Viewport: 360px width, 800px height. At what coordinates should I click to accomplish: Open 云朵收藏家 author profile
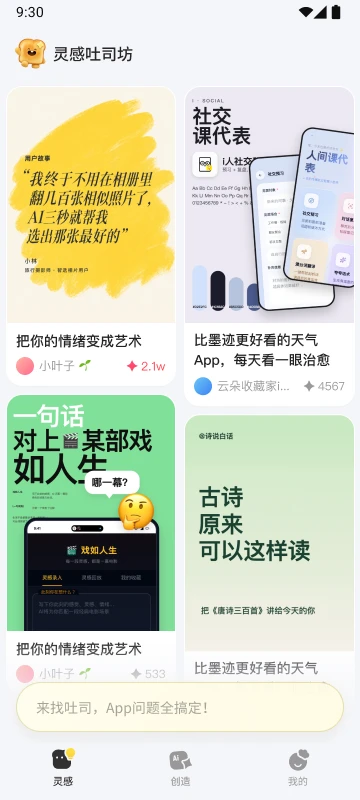pyautogui.click(x=242, y=386)
